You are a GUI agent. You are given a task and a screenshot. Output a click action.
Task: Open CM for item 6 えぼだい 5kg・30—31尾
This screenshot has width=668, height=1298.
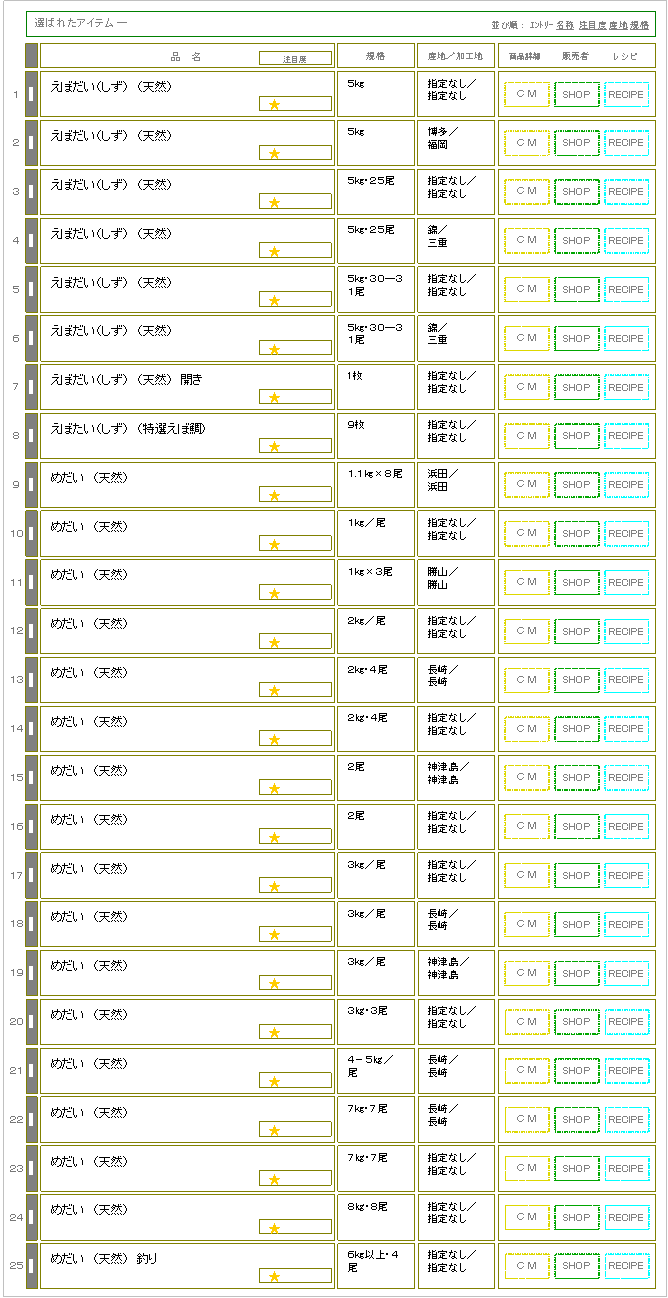tap(526, 338)
